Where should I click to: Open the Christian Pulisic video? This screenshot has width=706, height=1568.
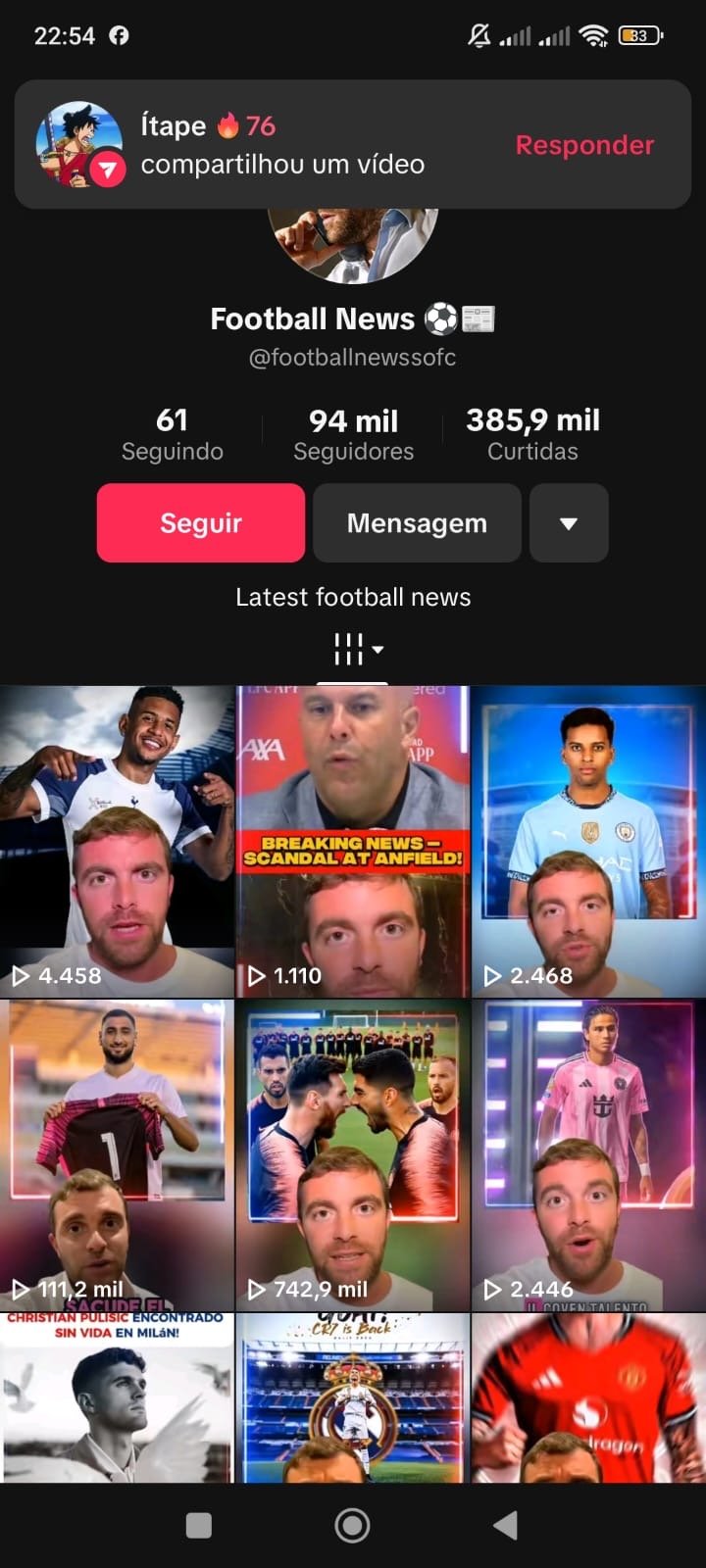click(117, 1397)
